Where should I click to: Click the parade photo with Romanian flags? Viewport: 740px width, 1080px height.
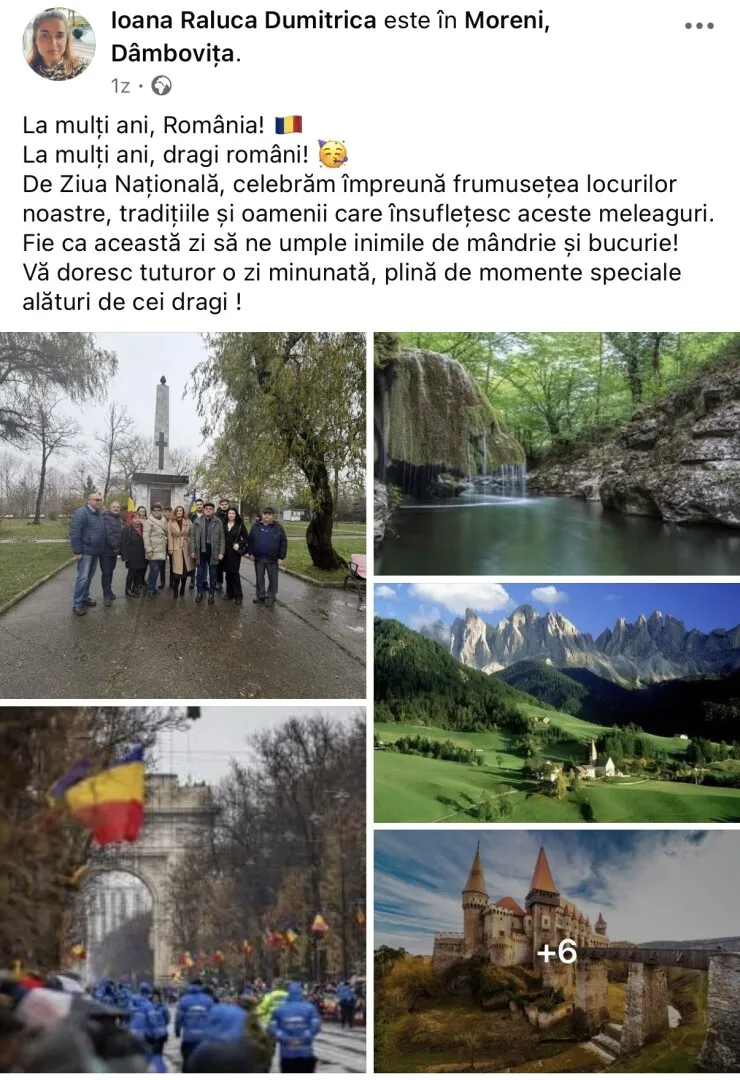185,890
